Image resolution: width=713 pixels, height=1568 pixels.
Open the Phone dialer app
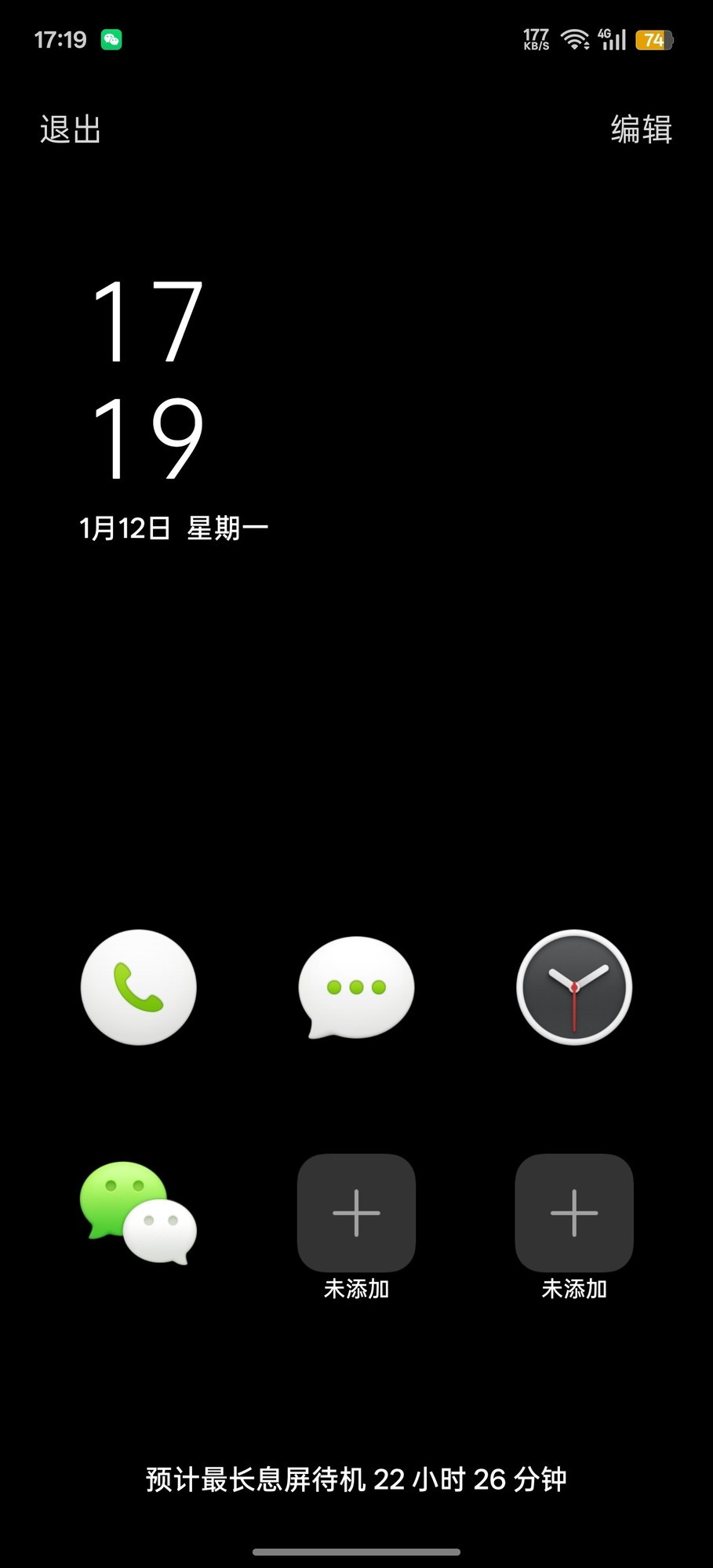[139, 987]
